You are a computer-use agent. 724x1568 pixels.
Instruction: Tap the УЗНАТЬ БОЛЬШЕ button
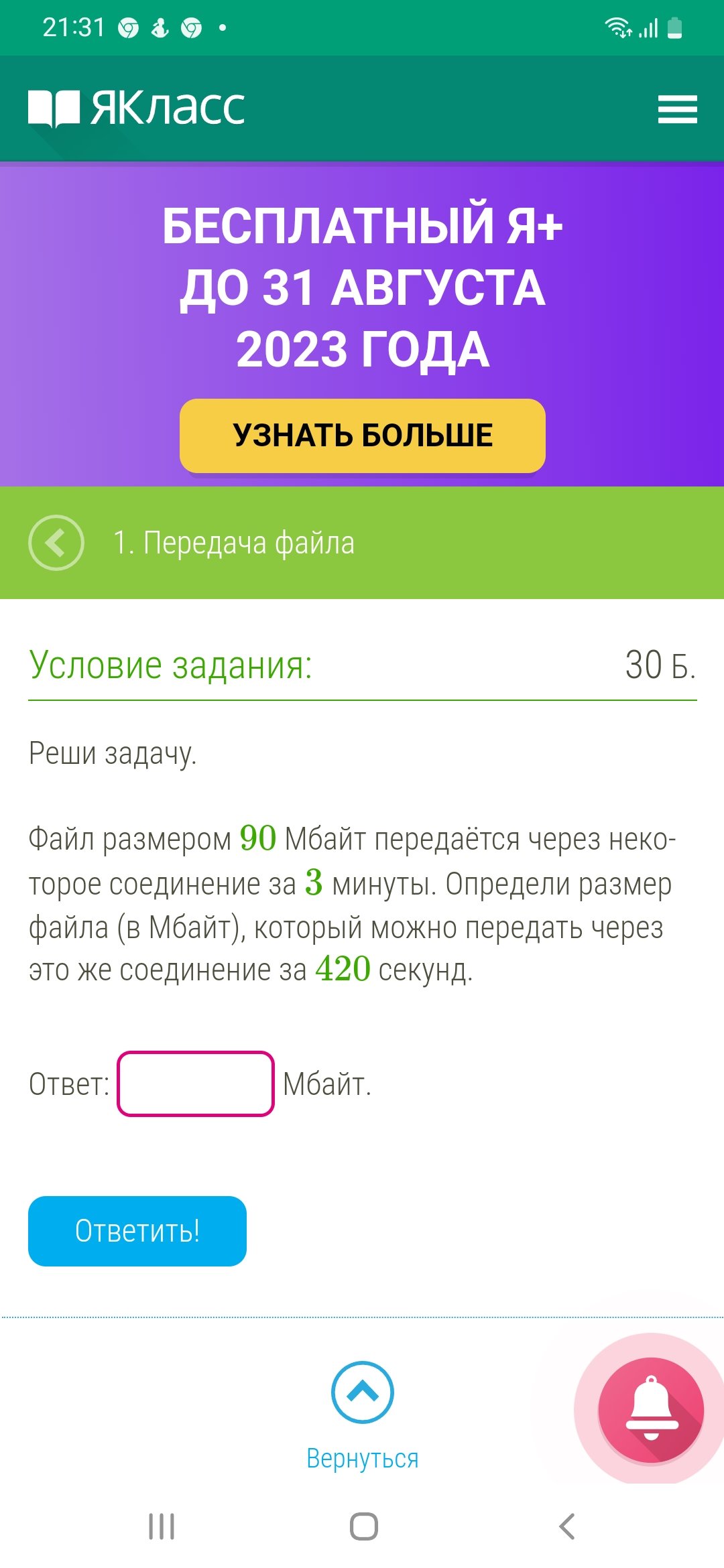(x=363, y=436)
